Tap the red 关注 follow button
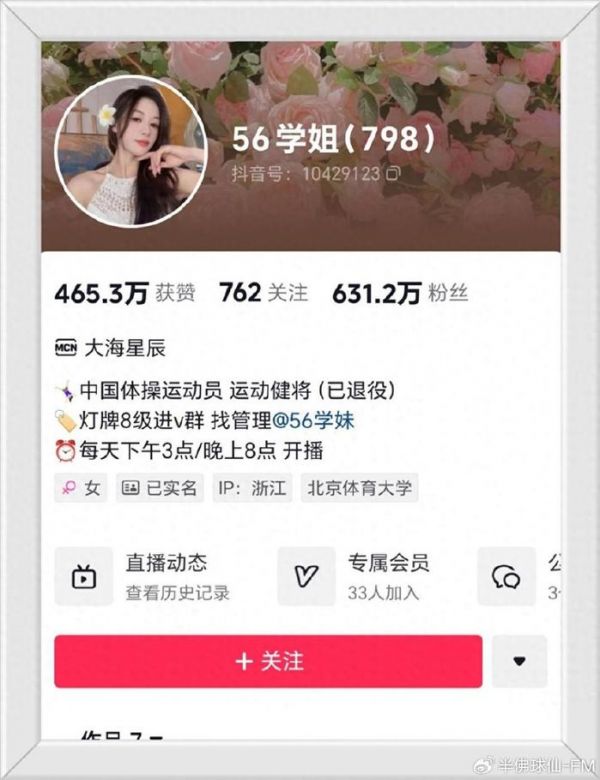The image size is (600, 780). [x=268, y=661]
